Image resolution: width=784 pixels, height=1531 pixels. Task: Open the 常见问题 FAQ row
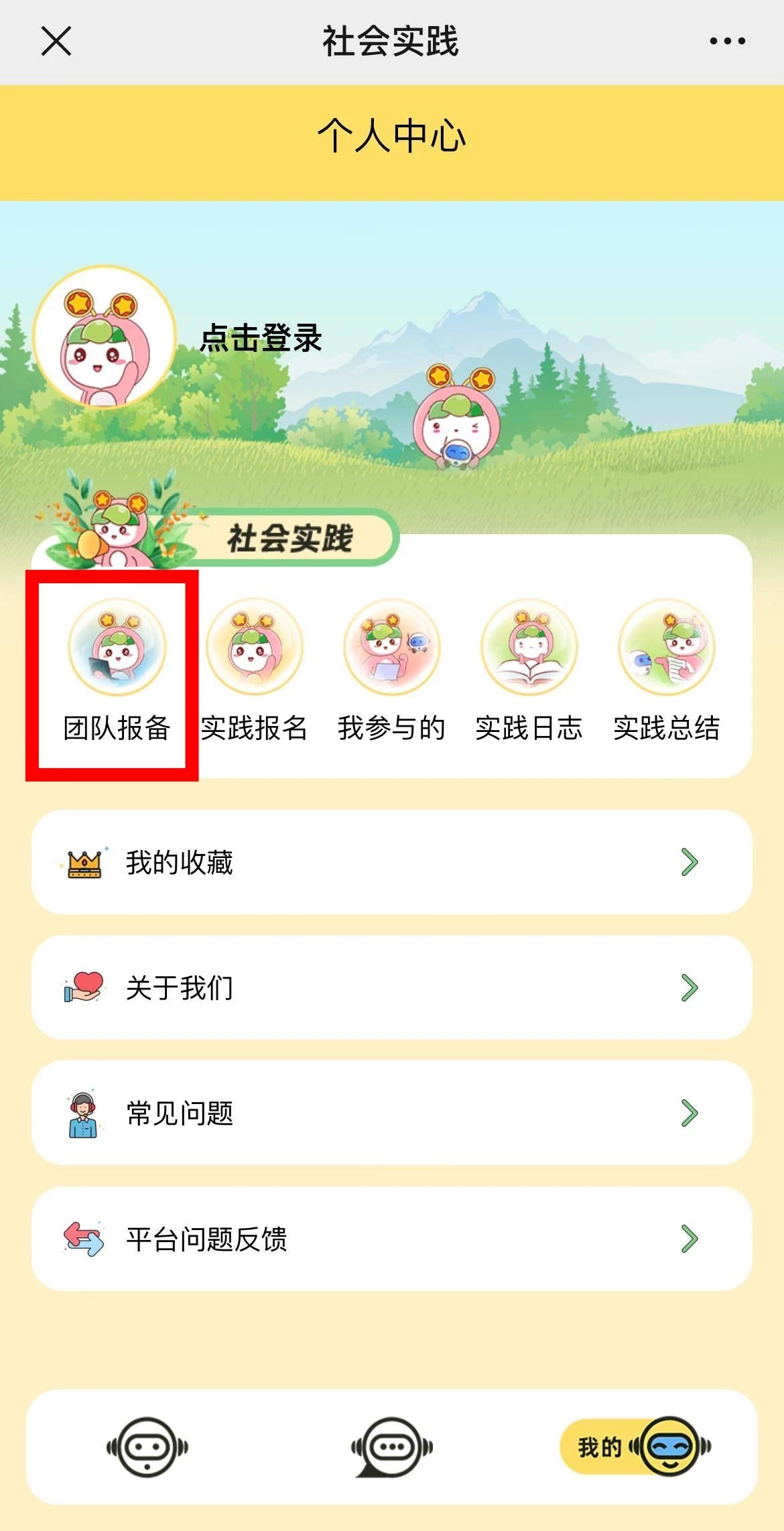tap(391, 1113)
